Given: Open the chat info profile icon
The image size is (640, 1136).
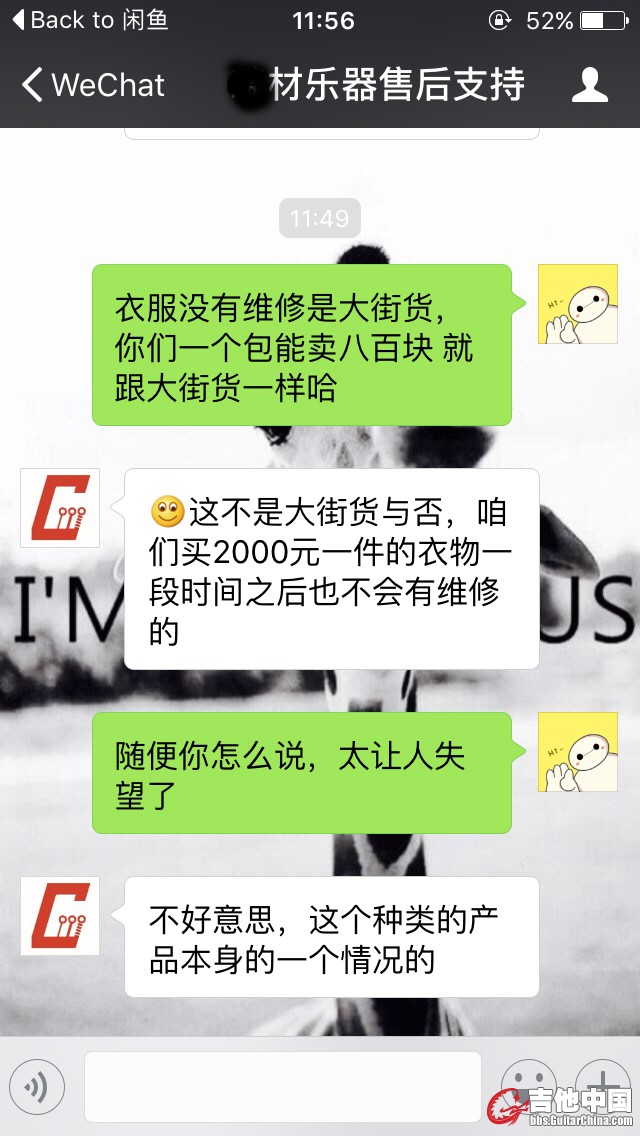Looking at the screenshot, I should (x=590, y=86).
